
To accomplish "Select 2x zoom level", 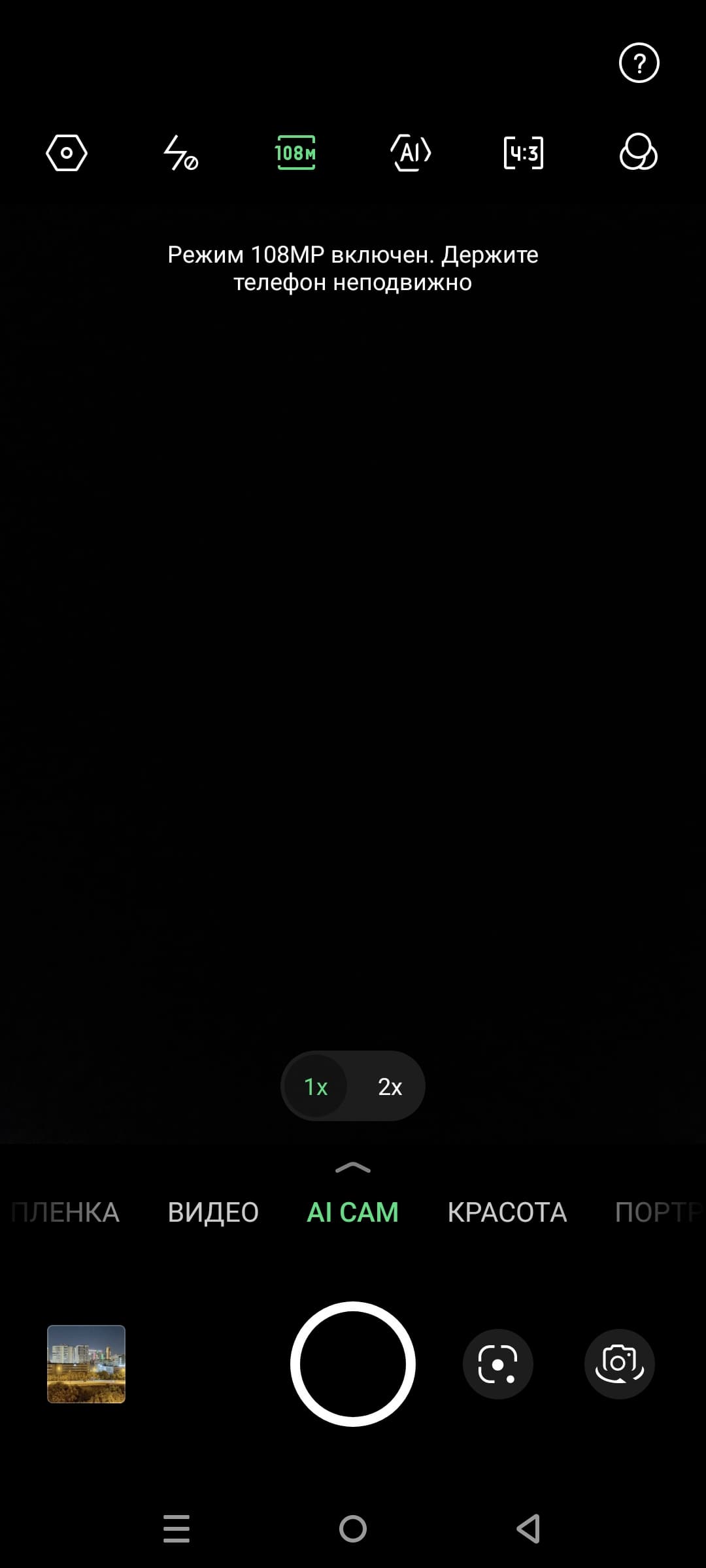I will 390,1086.
